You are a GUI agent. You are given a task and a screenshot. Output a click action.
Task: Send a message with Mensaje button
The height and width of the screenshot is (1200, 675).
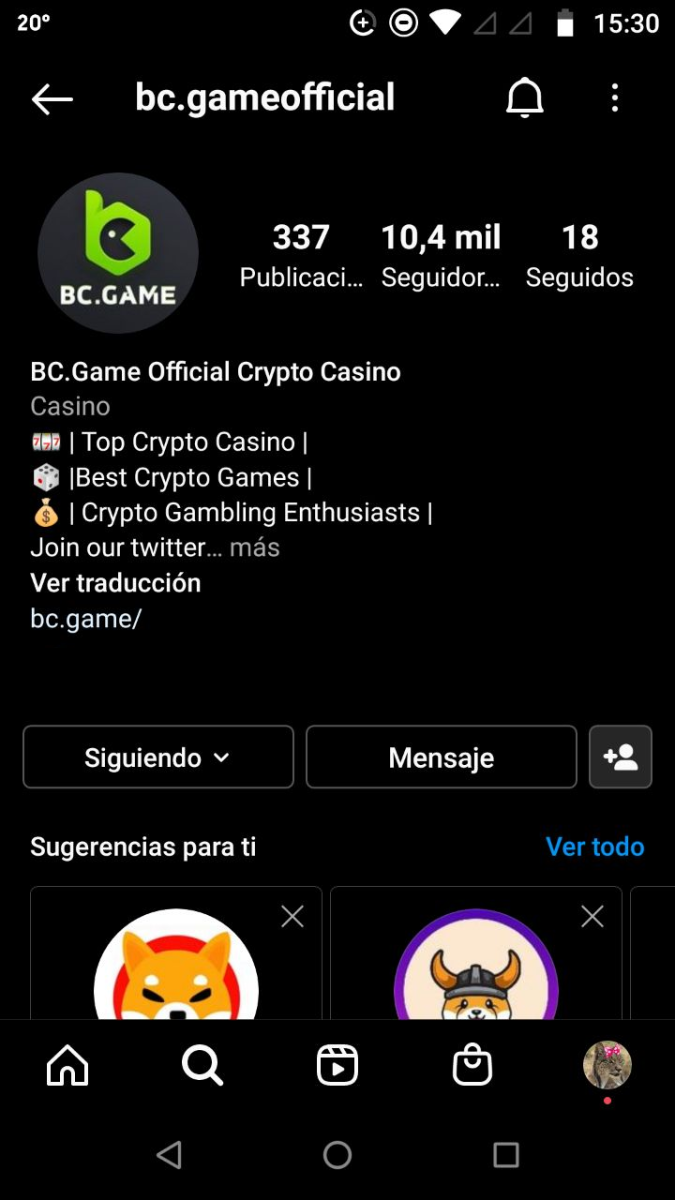point(441,757)
